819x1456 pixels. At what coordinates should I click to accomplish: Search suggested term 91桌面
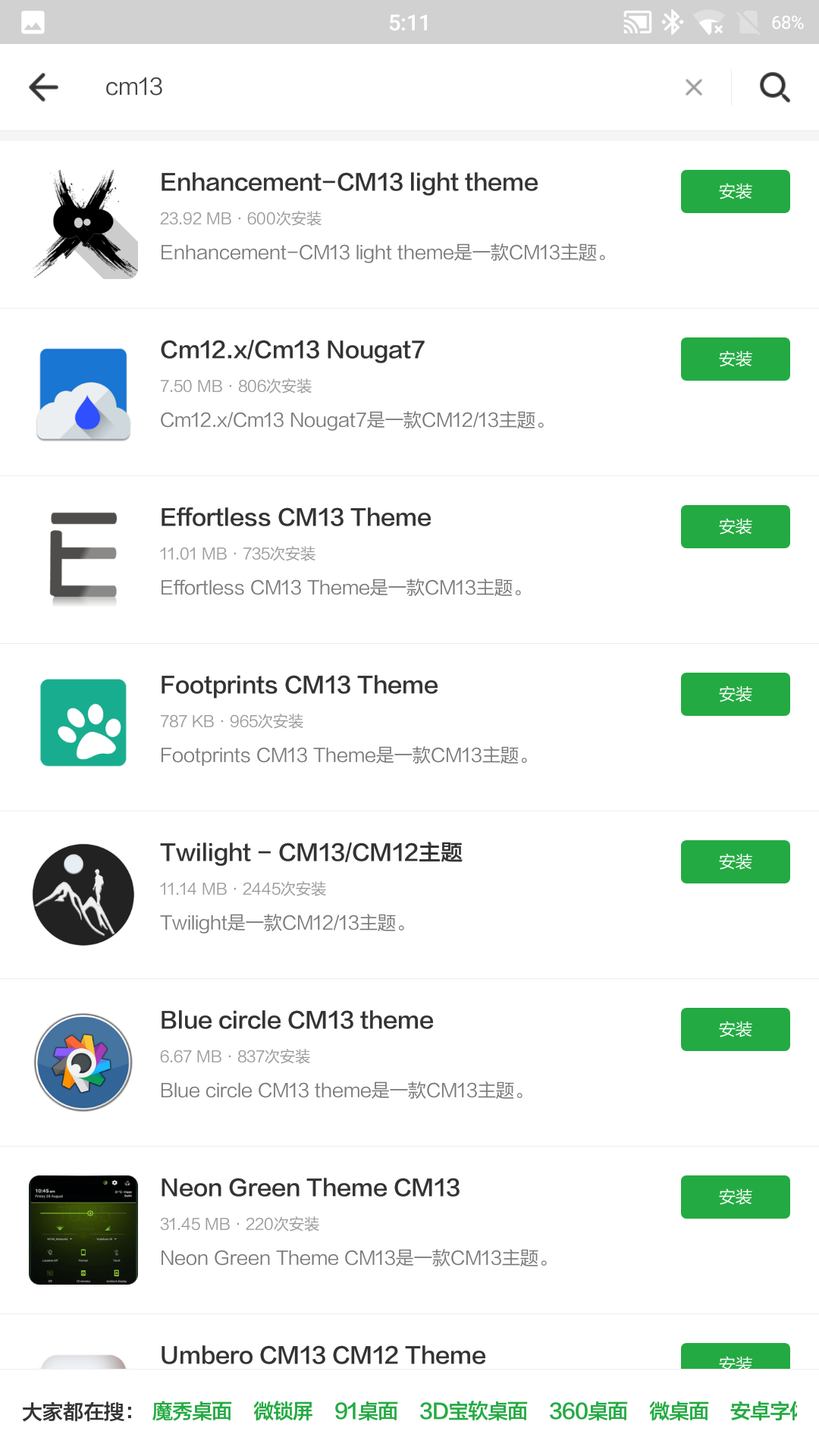coord(366,1411)
